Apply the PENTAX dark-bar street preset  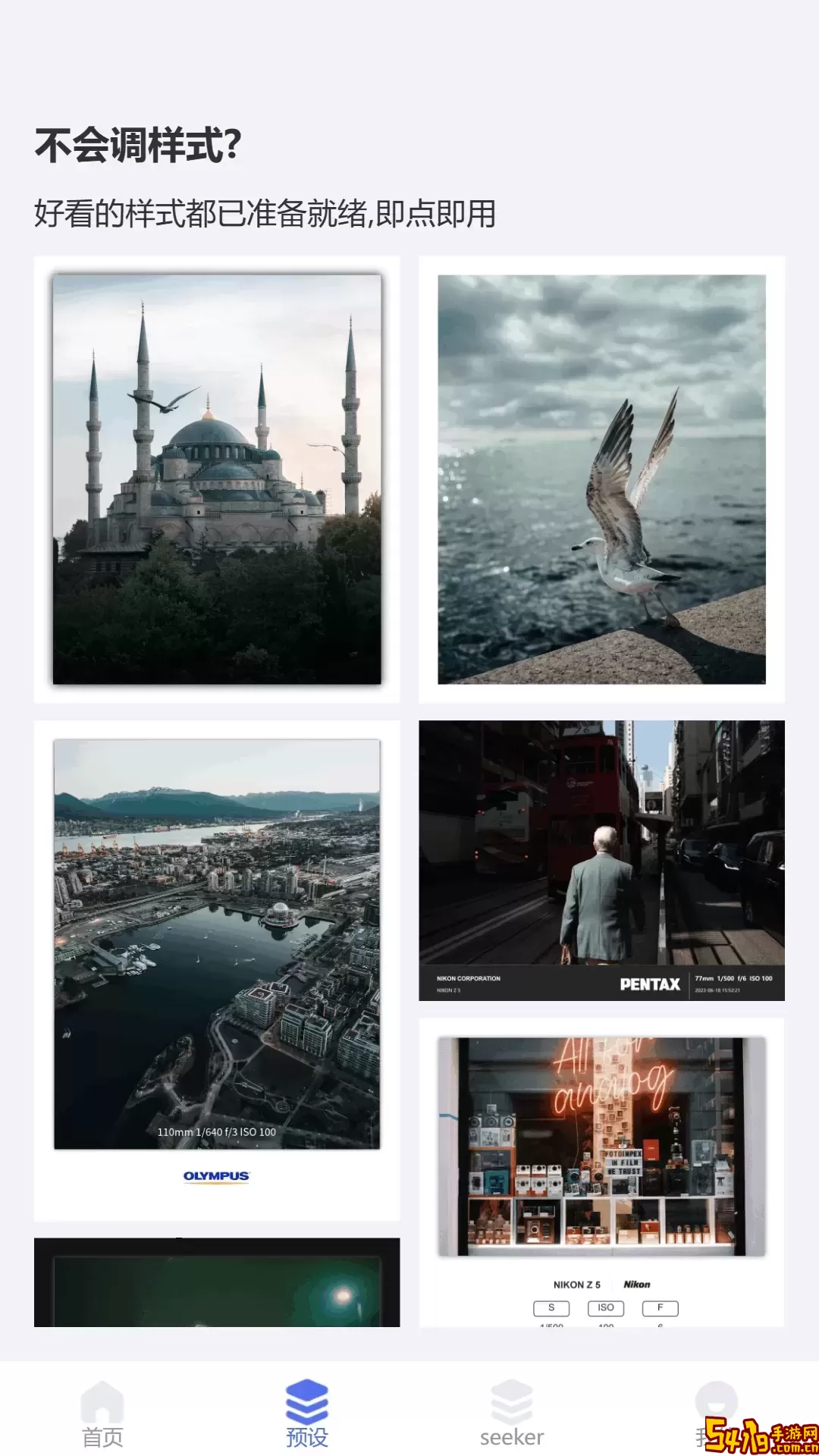pyautogui.click(x=601, y=860)
